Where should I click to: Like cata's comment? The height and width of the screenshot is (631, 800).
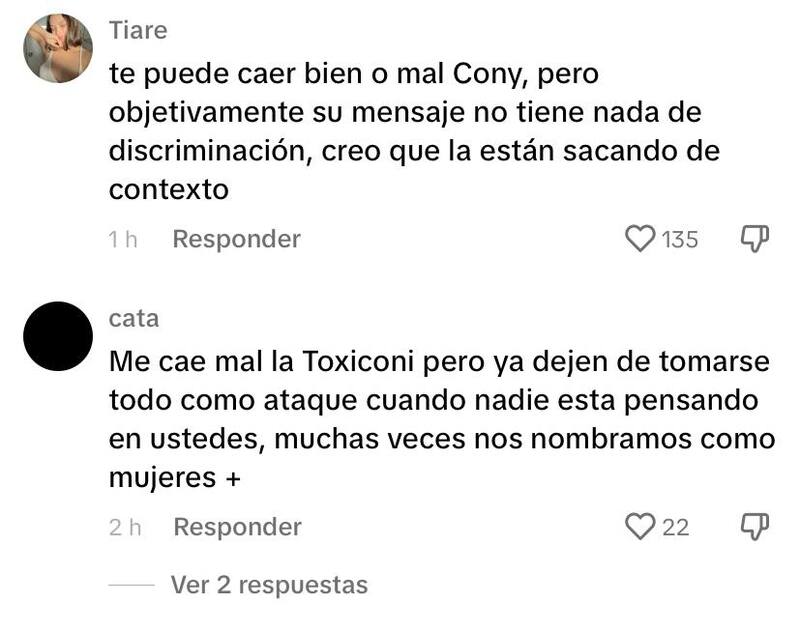[x=639, y=527]
